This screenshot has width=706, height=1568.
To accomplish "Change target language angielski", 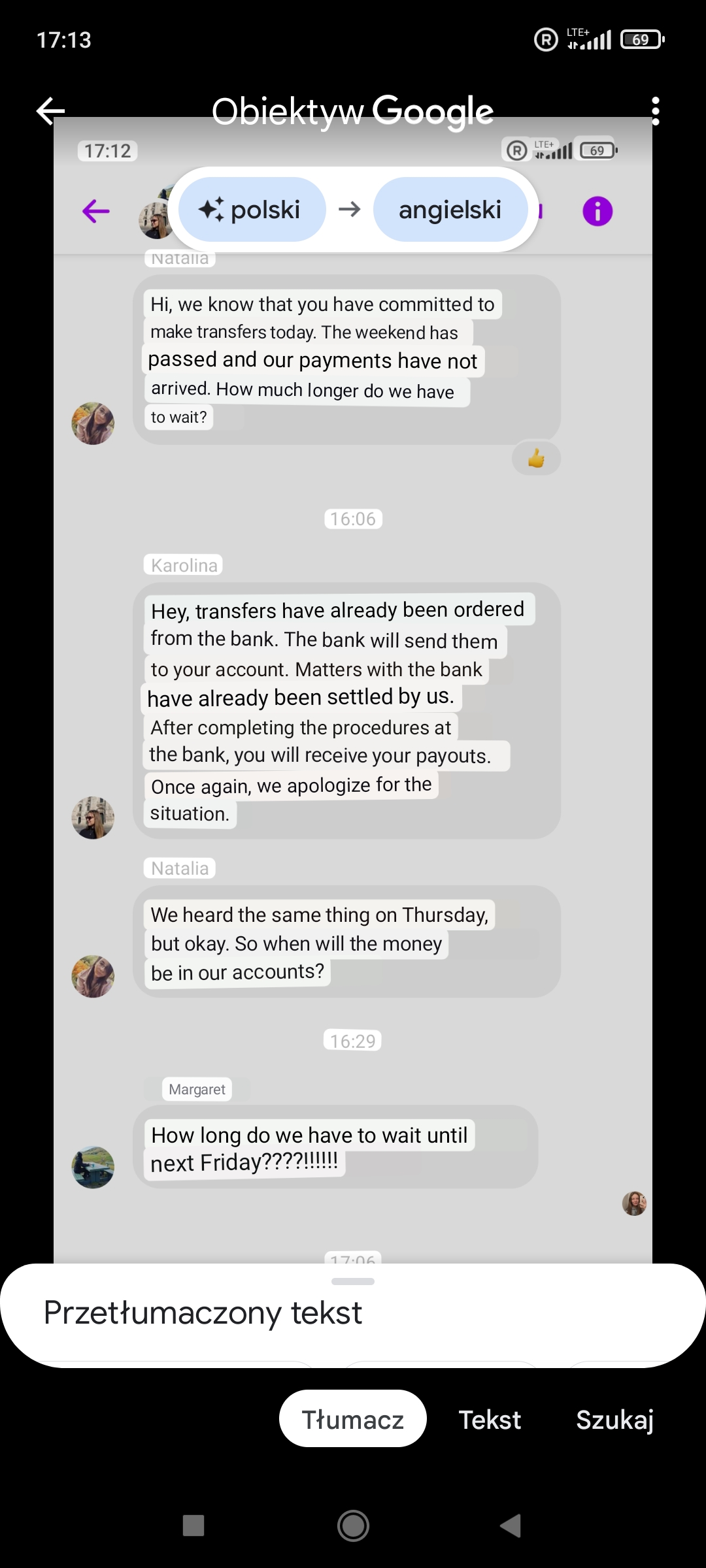I will (450, 210).
